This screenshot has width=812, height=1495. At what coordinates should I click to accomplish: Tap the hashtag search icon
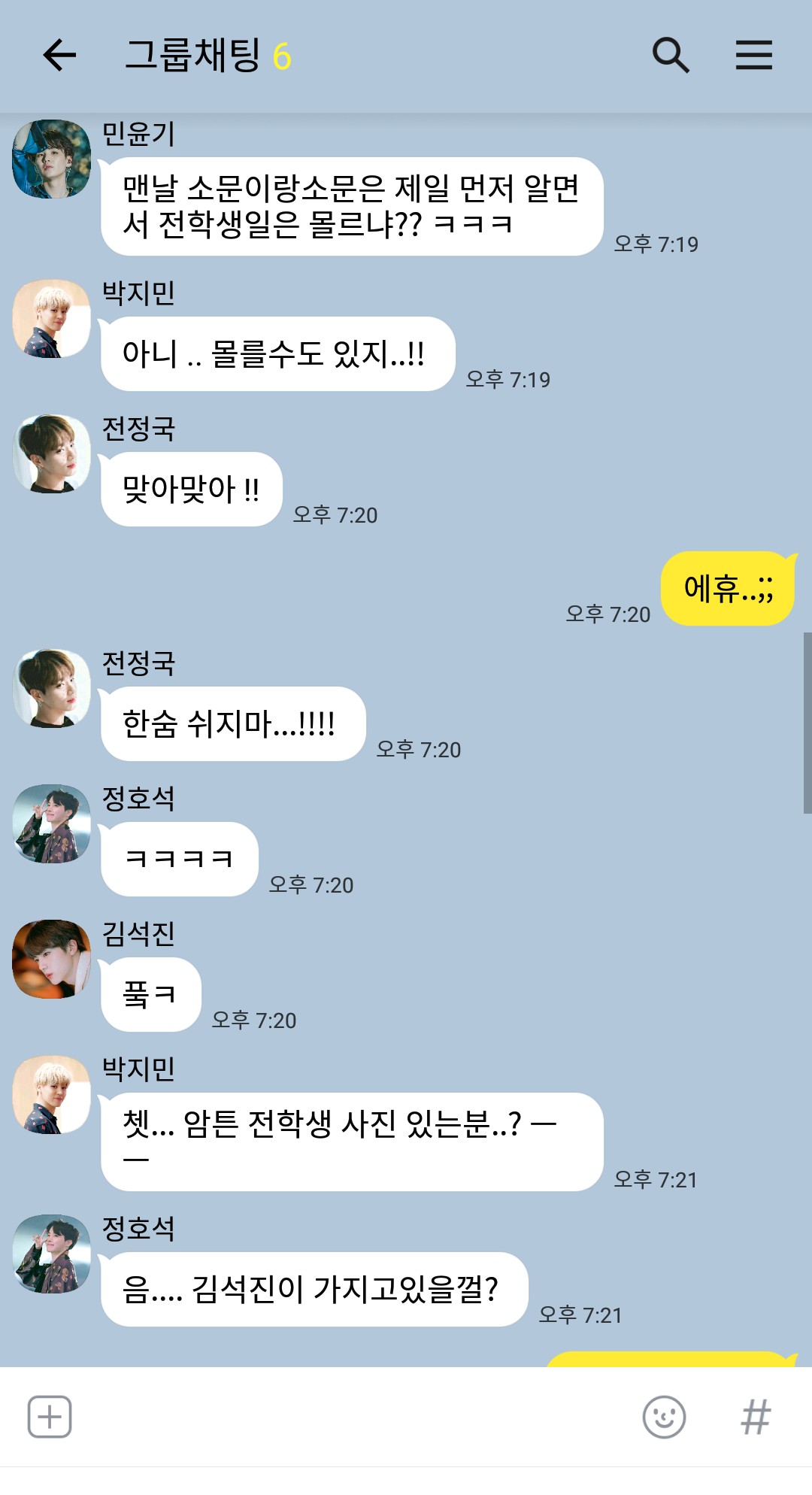coord(756,1417)
